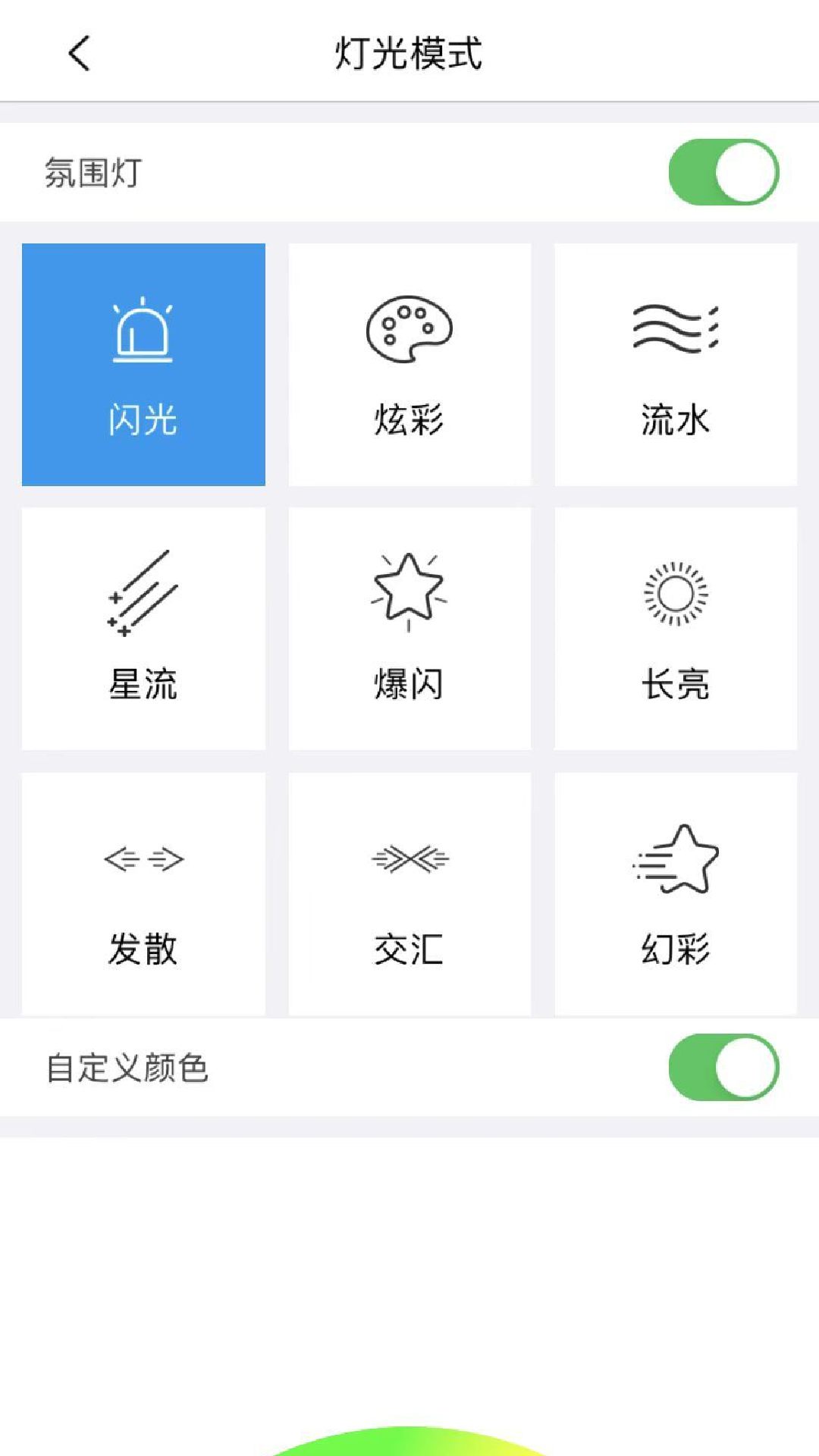
Task: Click the 爆闪 mode label text
Action: [409, 686]
